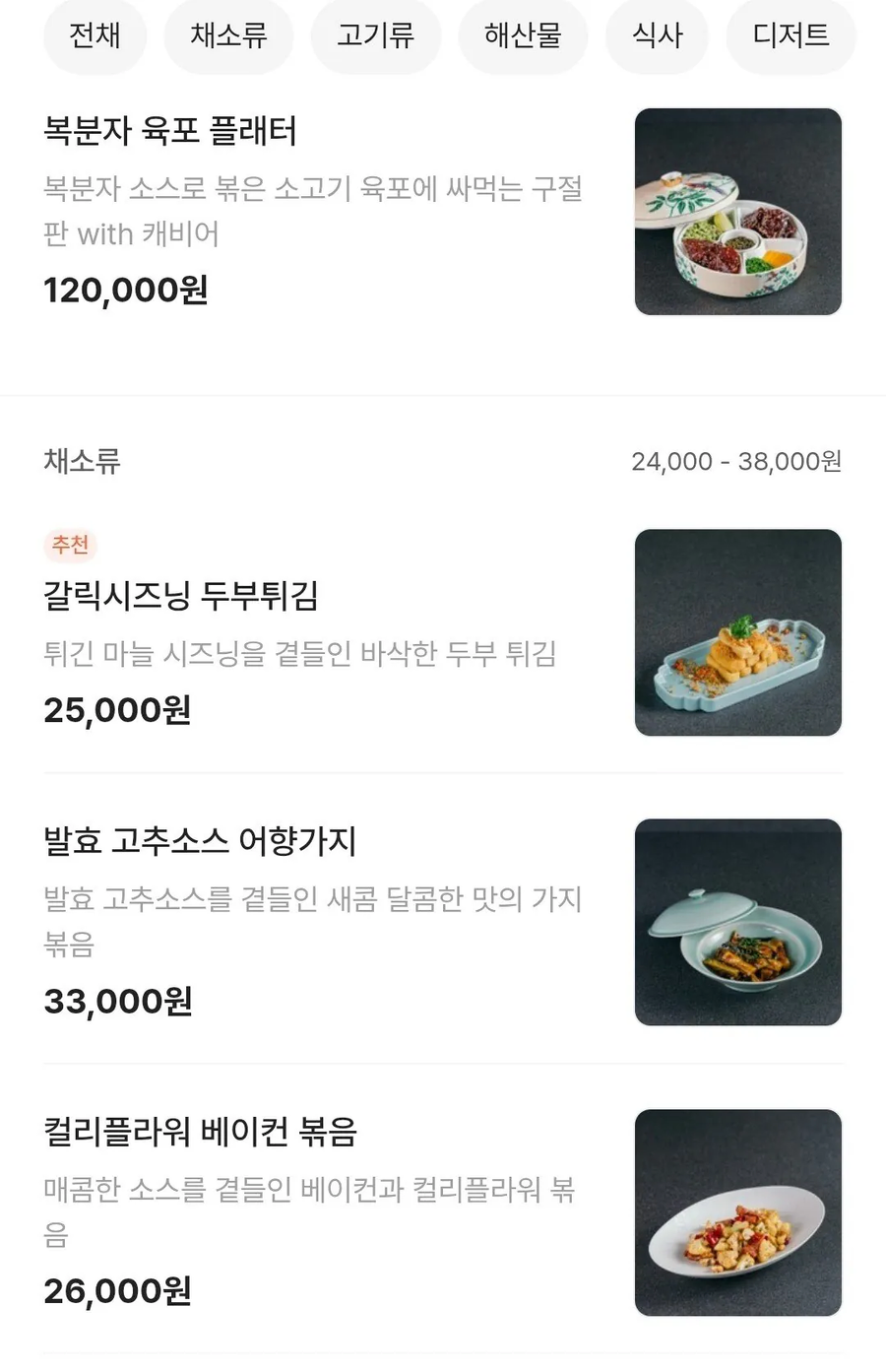Screen dimensions: 886x1372
Task: Click the 33,000원 eggplant price
Action: pyautogui.click(x=116, y=1001)
